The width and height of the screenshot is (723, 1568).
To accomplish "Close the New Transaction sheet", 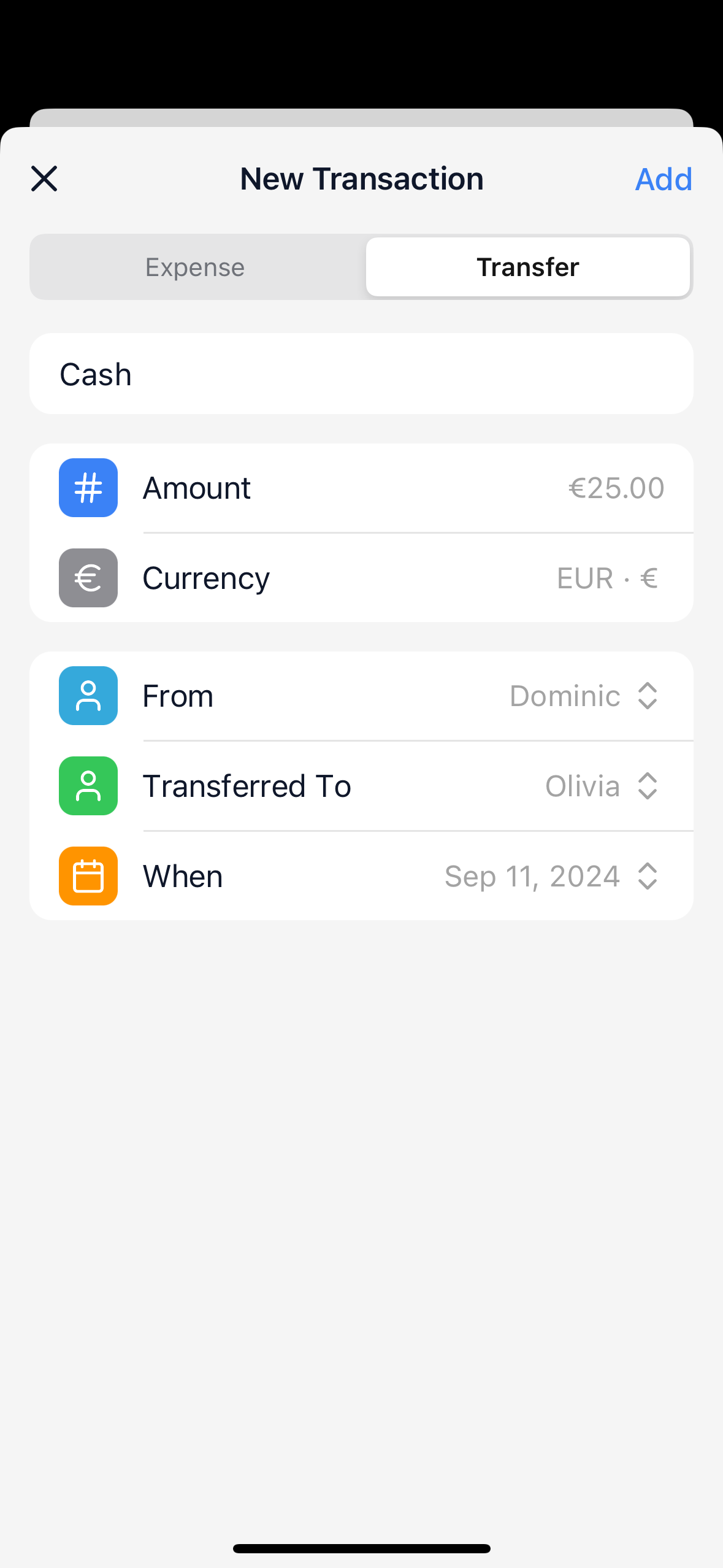I will (x=44, y=179).
